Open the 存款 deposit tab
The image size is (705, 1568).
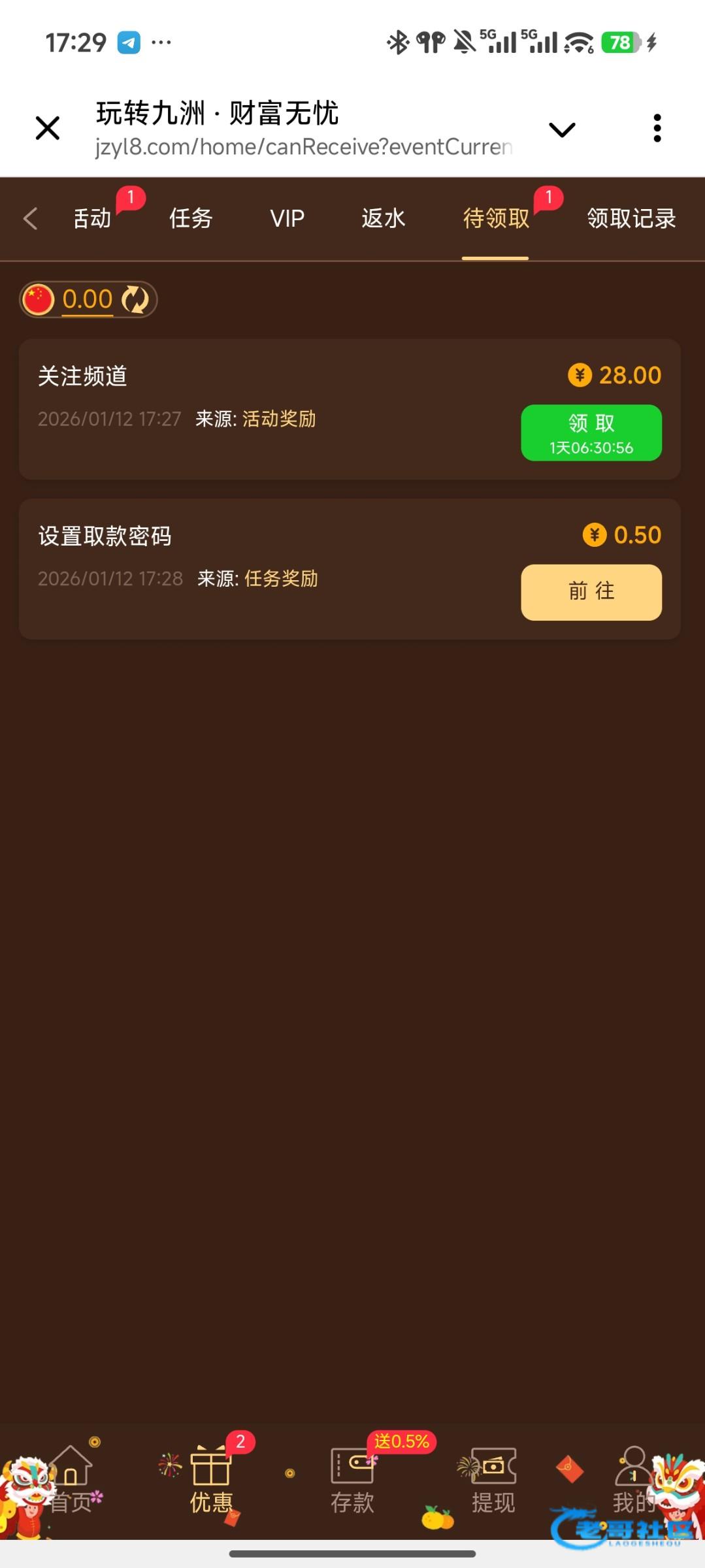click(352, 1480)
